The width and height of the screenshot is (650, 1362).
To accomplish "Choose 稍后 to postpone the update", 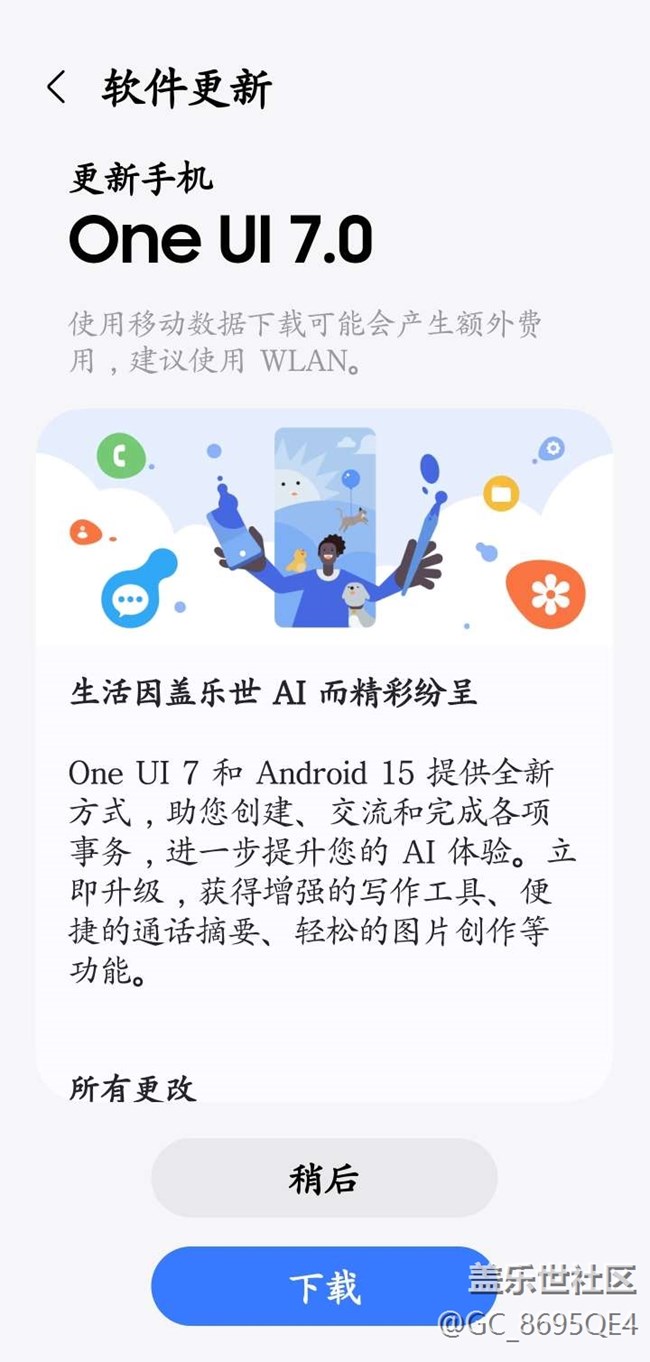I will click(x=324, y=1178).
